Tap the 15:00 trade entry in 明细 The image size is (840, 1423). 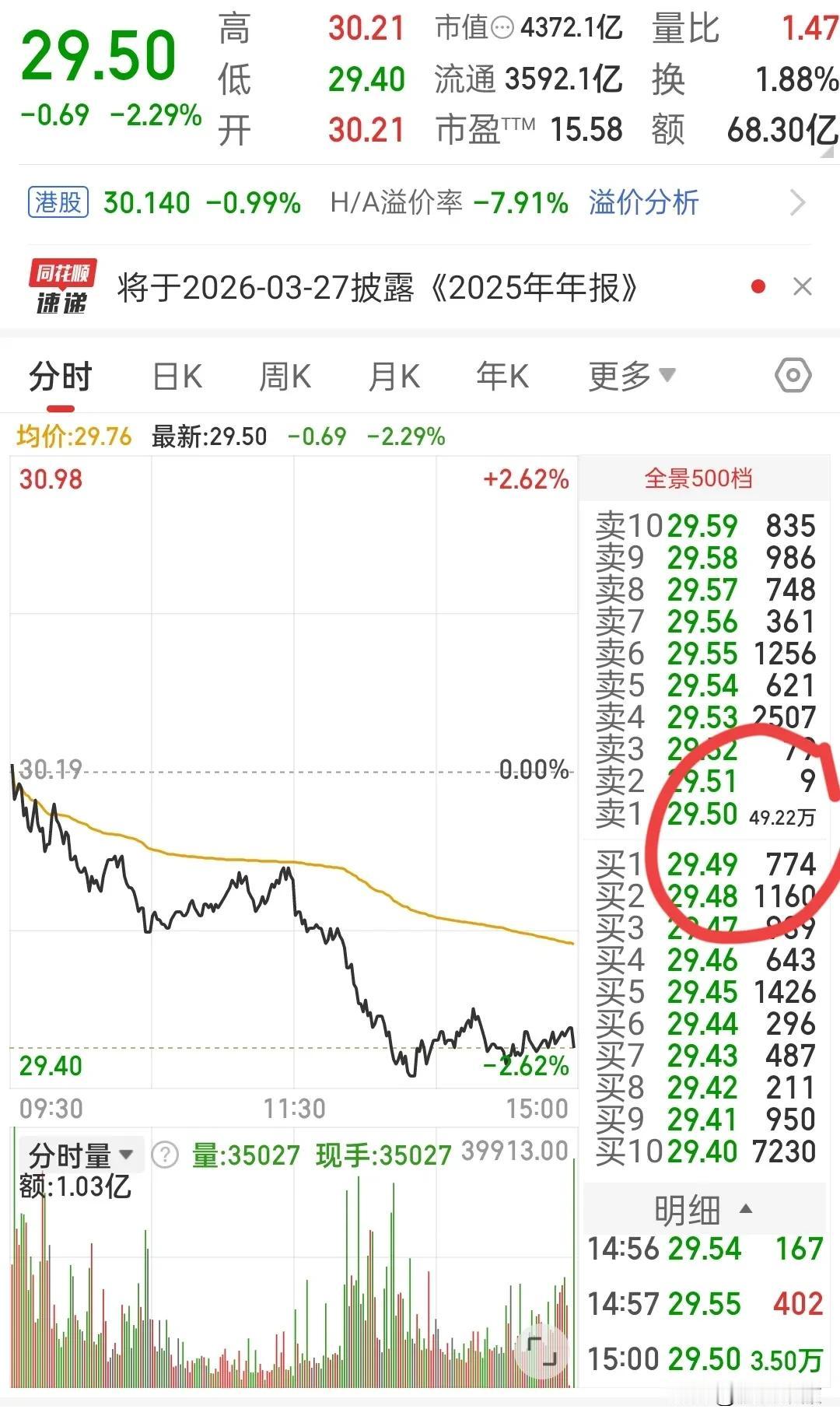700,1358
